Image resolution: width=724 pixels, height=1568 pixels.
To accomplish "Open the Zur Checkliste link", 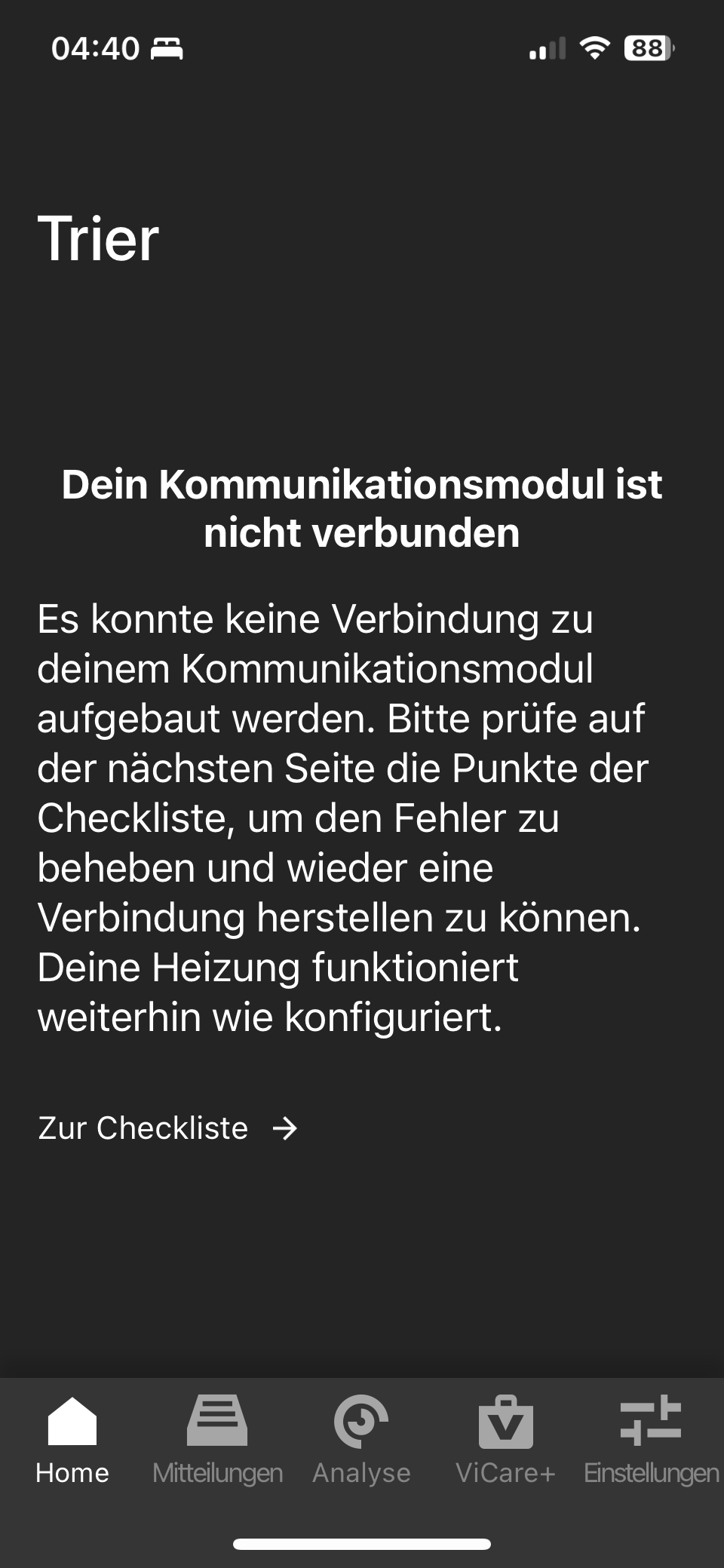I will [167, 1128].
